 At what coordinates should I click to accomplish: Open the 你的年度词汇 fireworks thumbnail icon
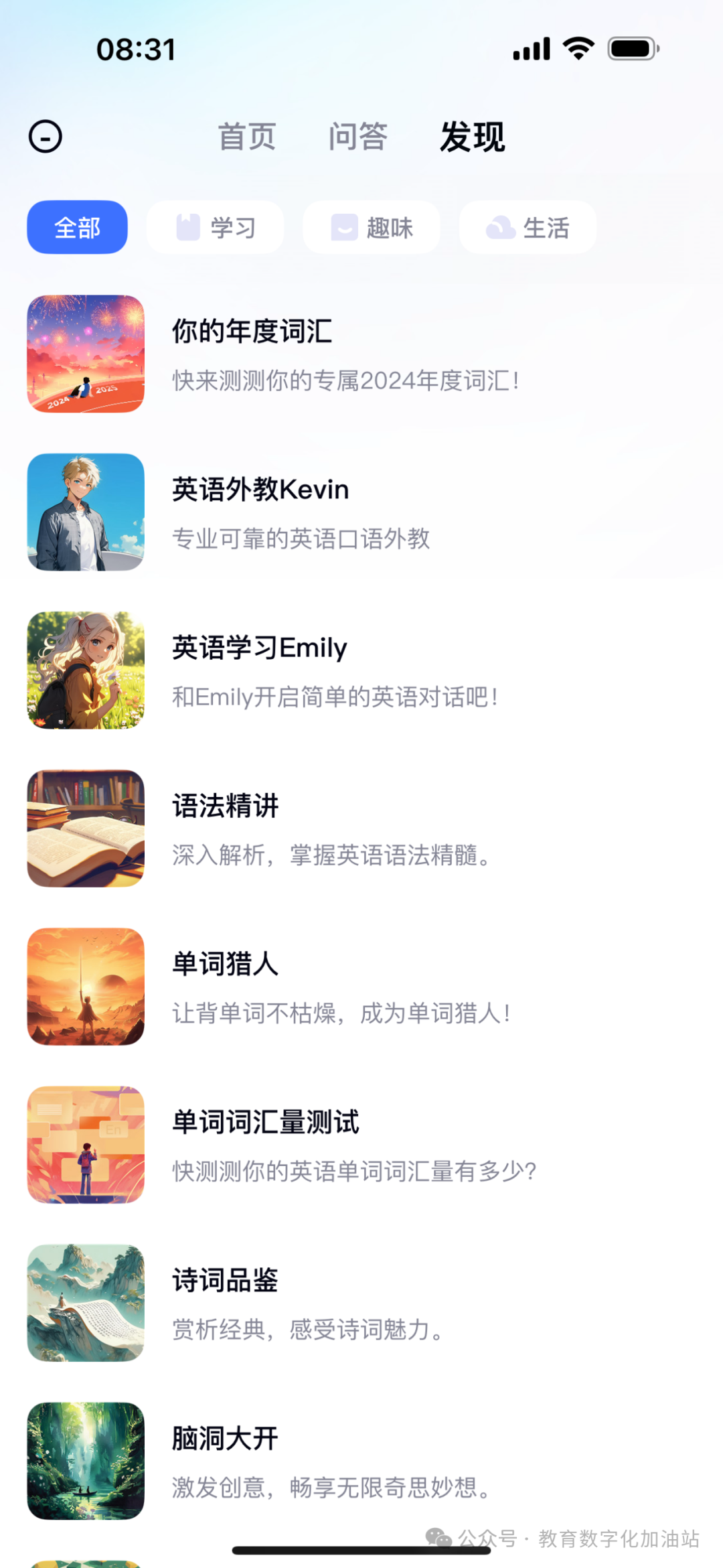[86, 354]
